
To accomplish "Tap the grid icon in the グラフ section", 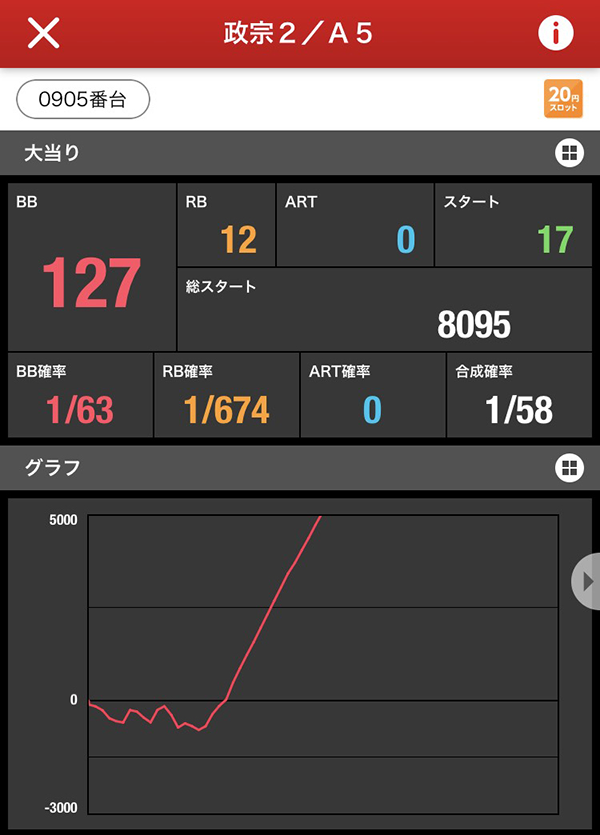I will pos(568,467).
